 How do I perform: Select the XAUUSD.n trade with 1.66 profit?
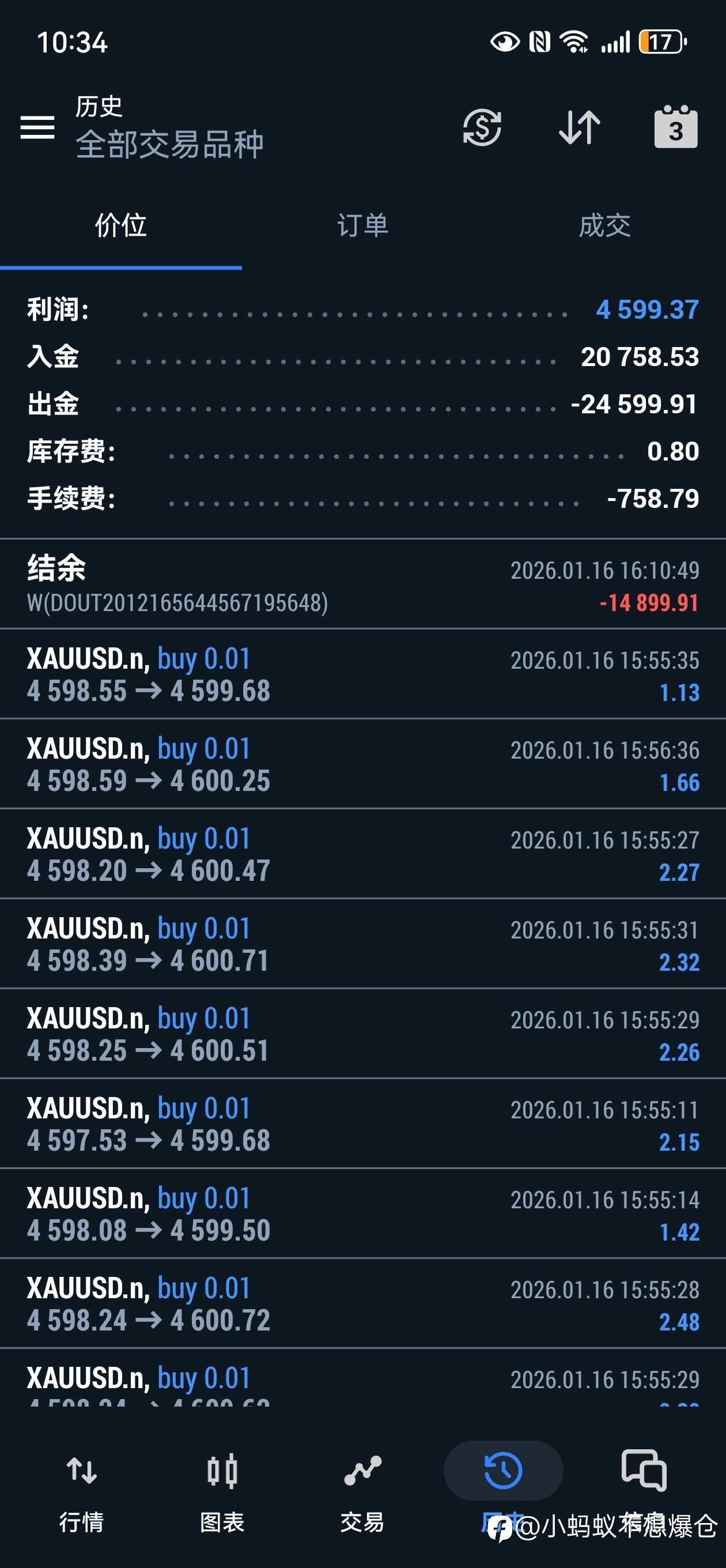pyautogui.click(x=362, y=764)
